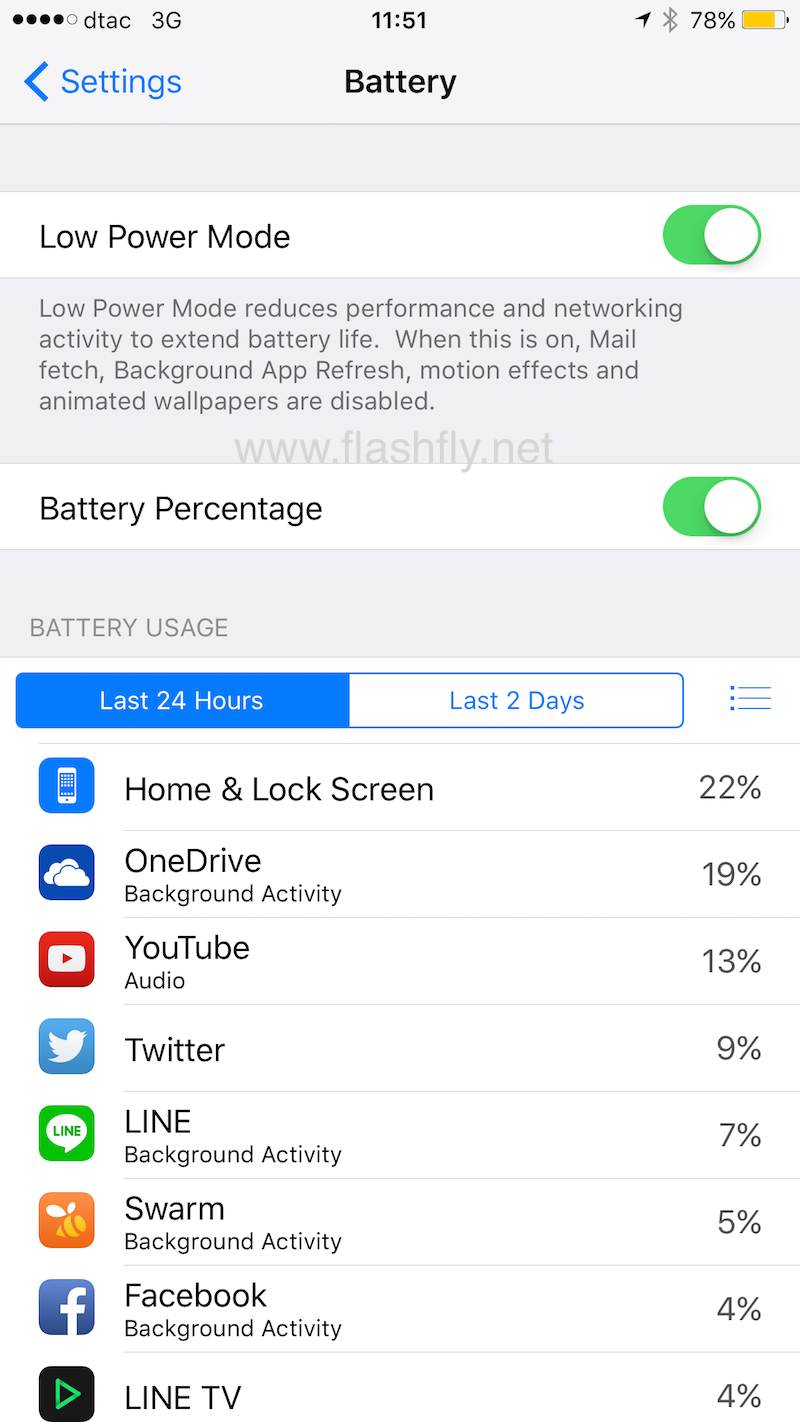Select the Last 24 Hours segment
Image resolution: width=800 pixels, height=1422 pixels.
(x=182, y=701)
